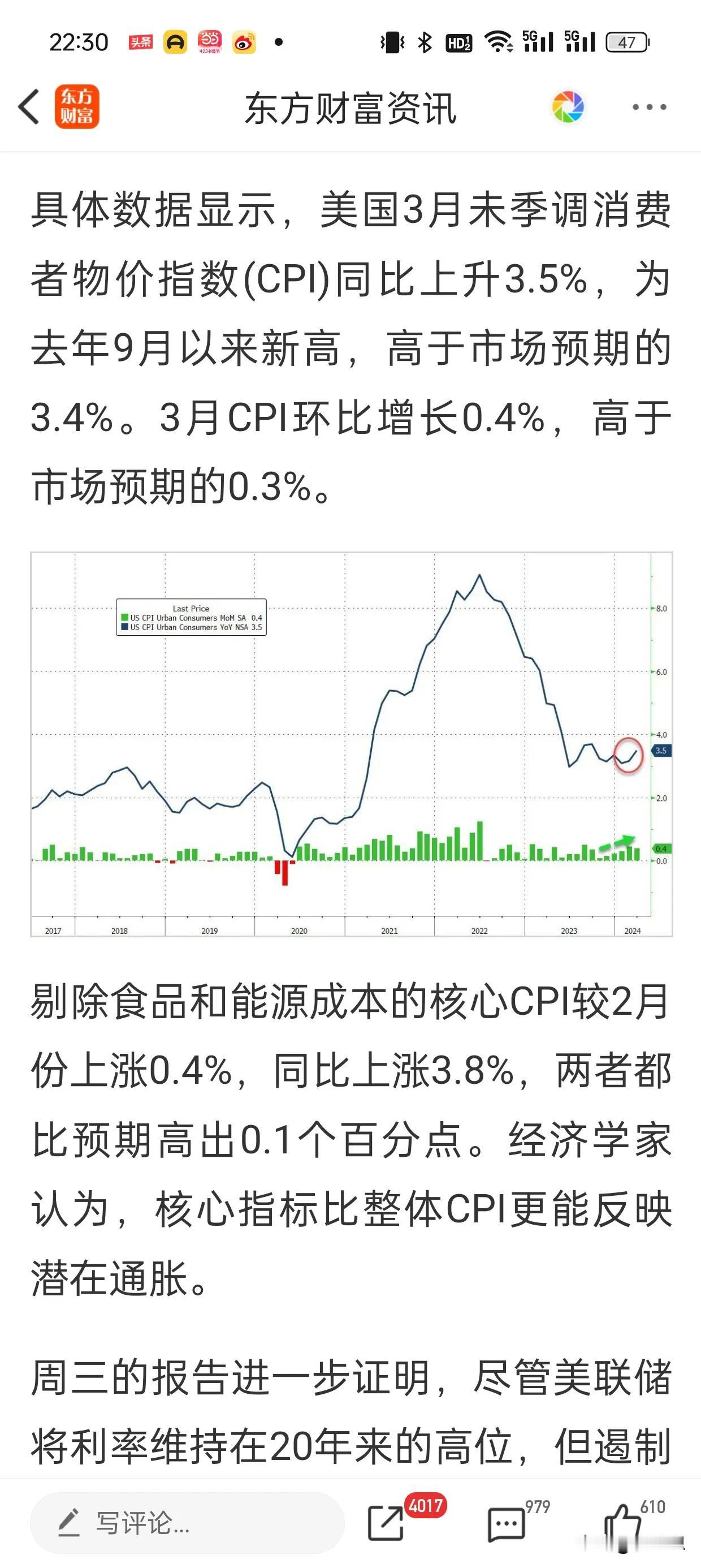The height and width of the screenshot is (1568, 701).
Task: Tap the 当当 icon in the status bar
Action: coord(209,41)
